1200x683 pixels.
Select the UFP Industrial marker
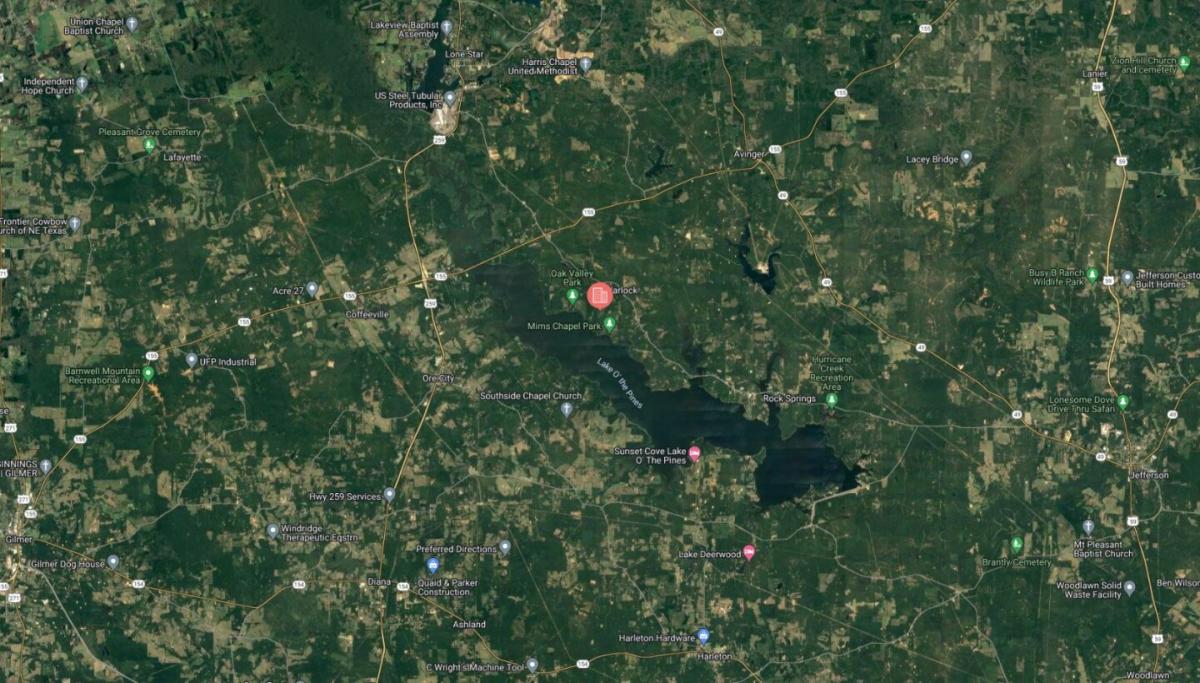point(192,360)
